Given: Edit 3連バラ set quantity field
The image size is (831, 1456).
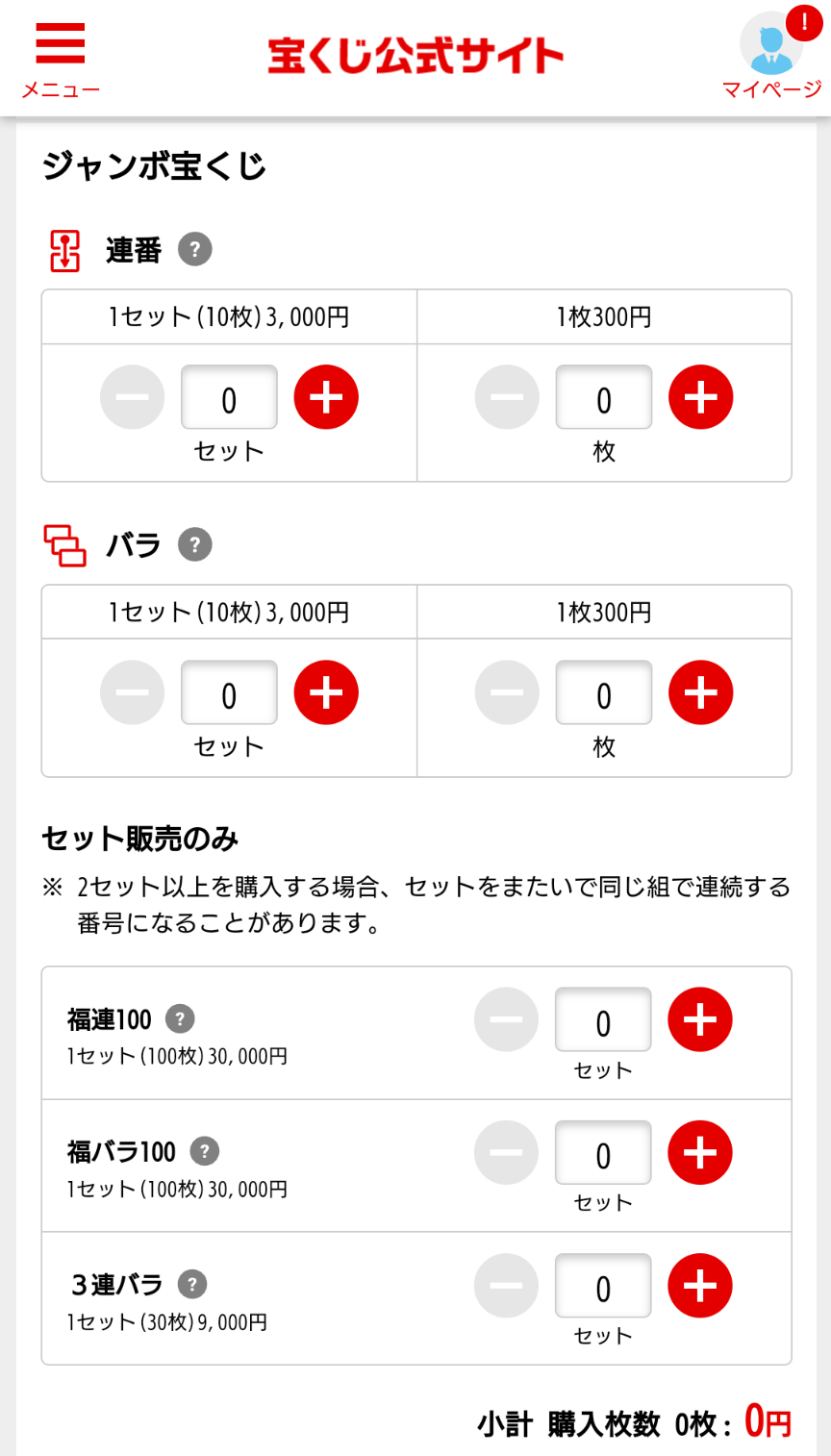Looking at the screenshot, I should [603, 1286].
